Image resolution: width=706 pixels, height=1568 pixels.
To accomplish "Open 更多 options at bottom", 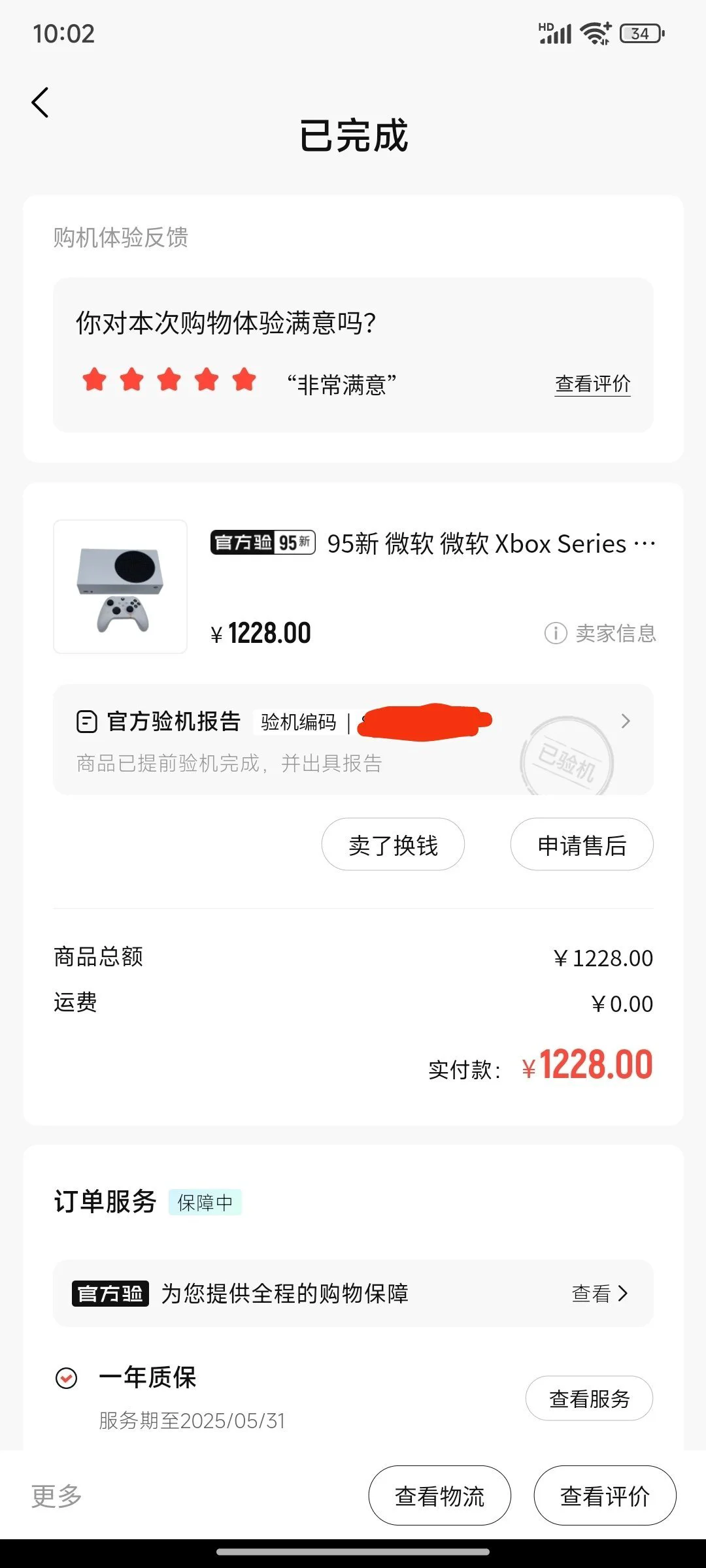I will 57,1495.
